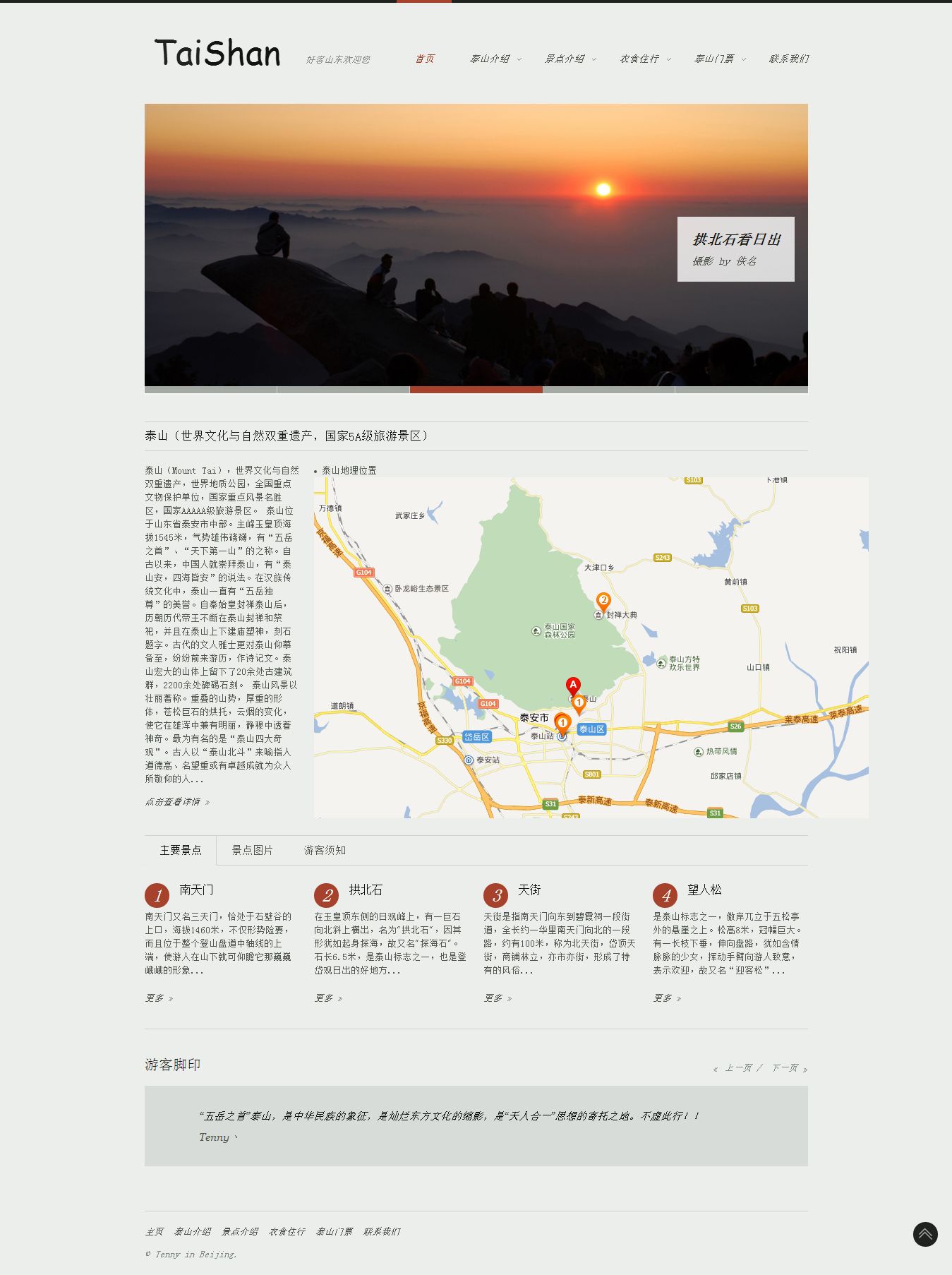Switch to the 景点图片 tab
This screenshot has height=1275, width=952.
click(252, 850)
